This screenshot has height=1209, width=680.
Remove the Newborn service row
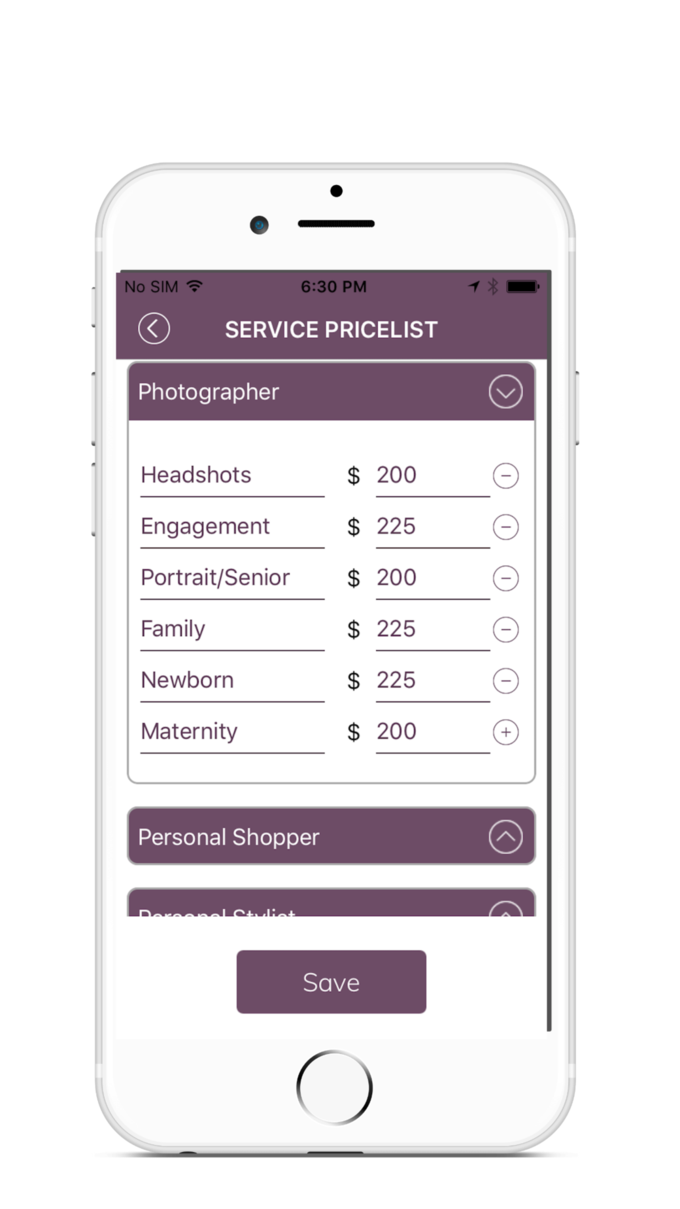pos(506,681)
